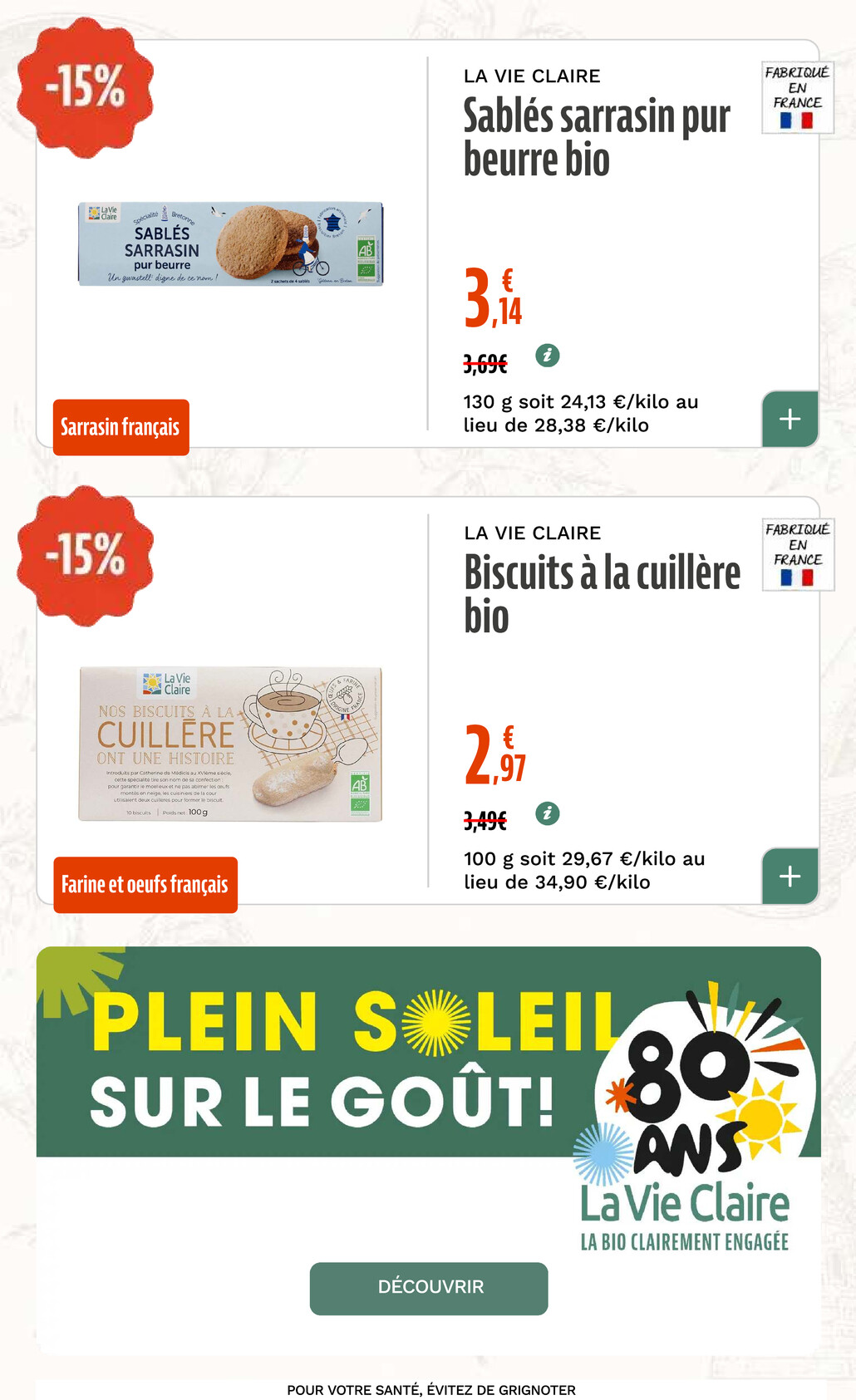856x1400 pixels.
Task: Open price info icon for Biscuits à la cuillère
Action: pos(547,813)
